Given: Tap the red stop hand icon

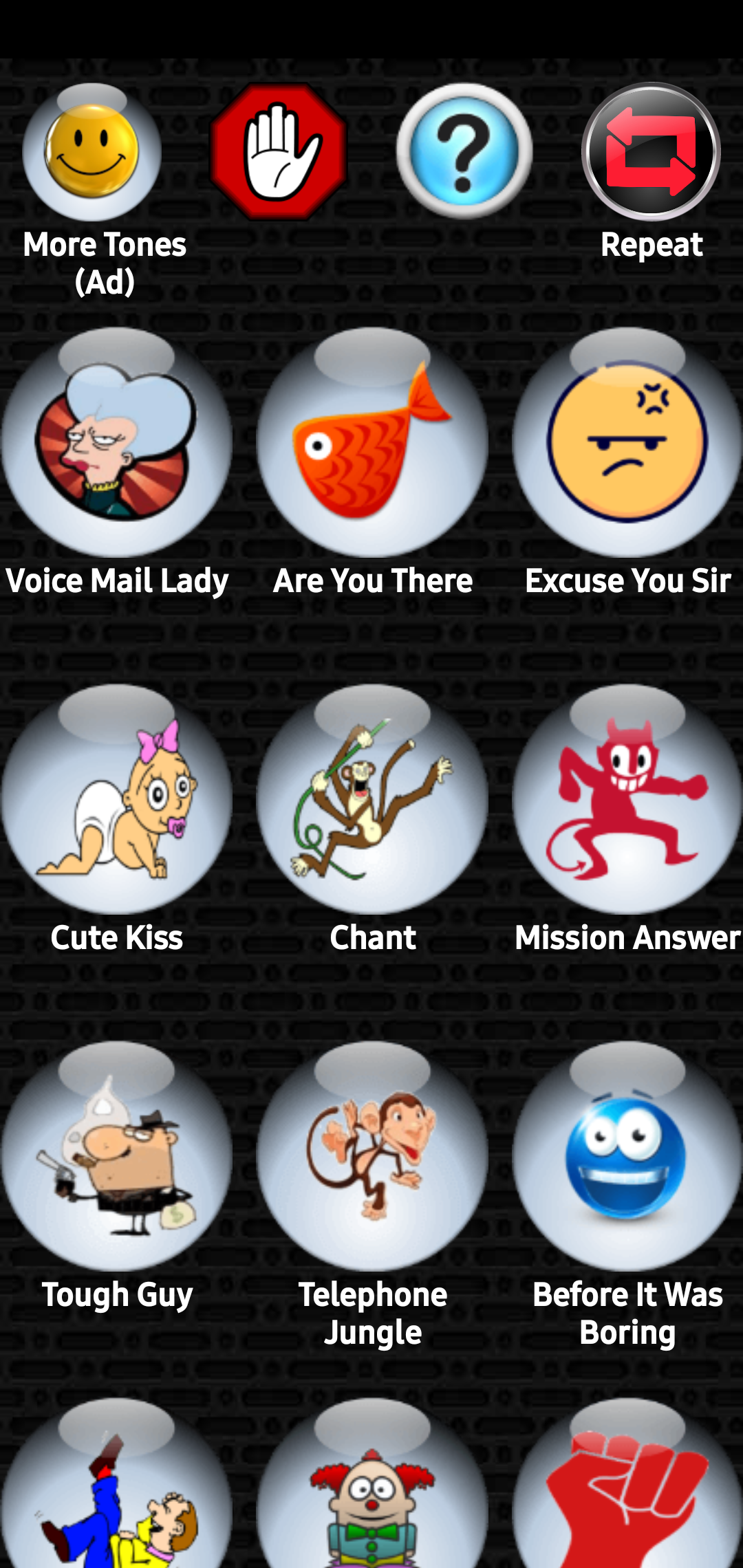Looking at the screenshot, I should (278, 151).
